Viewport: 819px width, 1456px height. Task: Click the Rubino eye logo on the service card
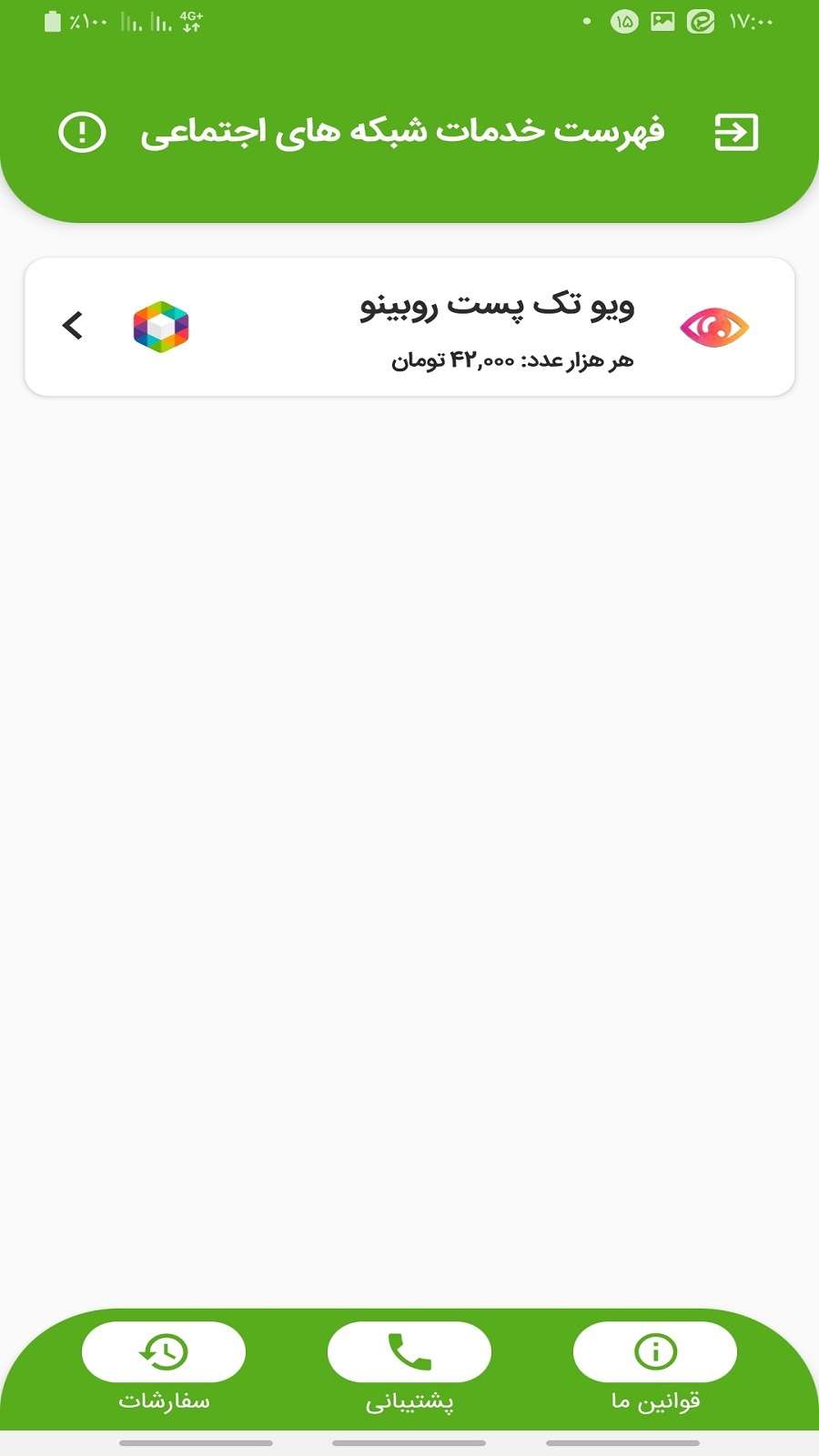715,326
